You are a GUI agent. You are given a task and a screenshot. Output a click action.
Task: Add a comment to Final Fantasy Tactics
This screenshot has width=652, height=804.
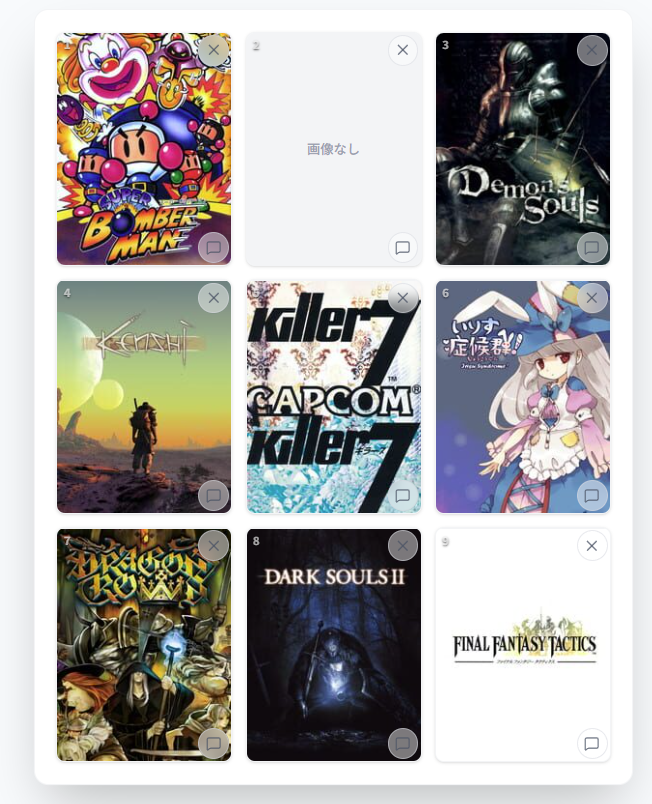pos(592,743)
